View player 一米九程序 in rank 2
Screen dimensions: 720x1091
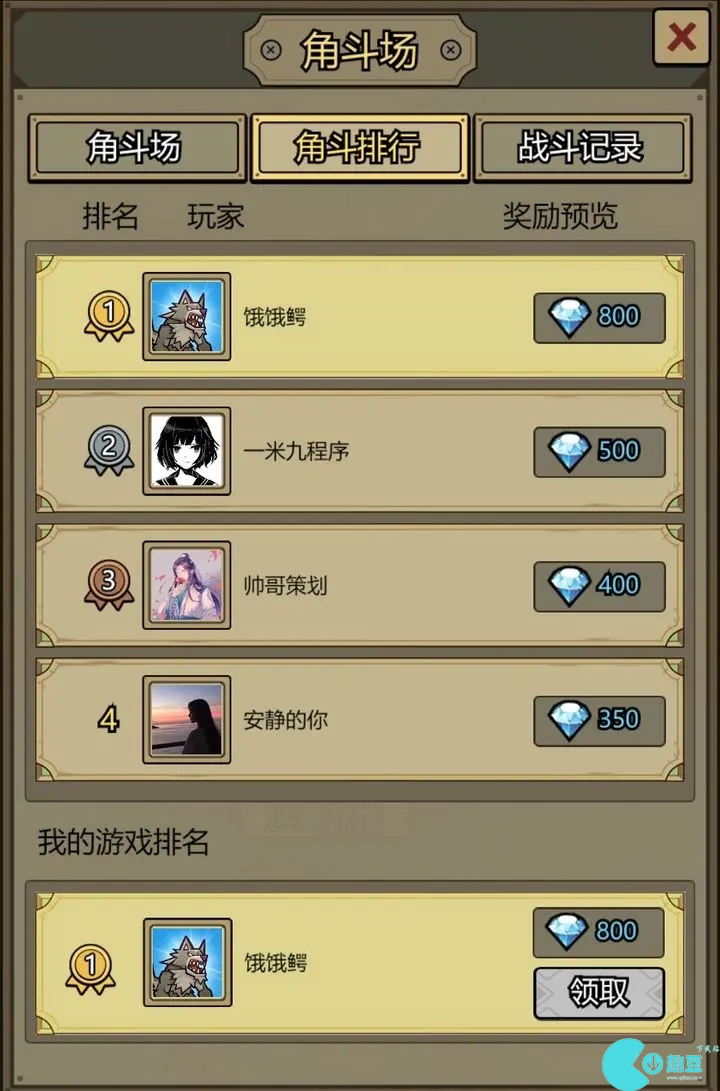click(x=360, y=452)
